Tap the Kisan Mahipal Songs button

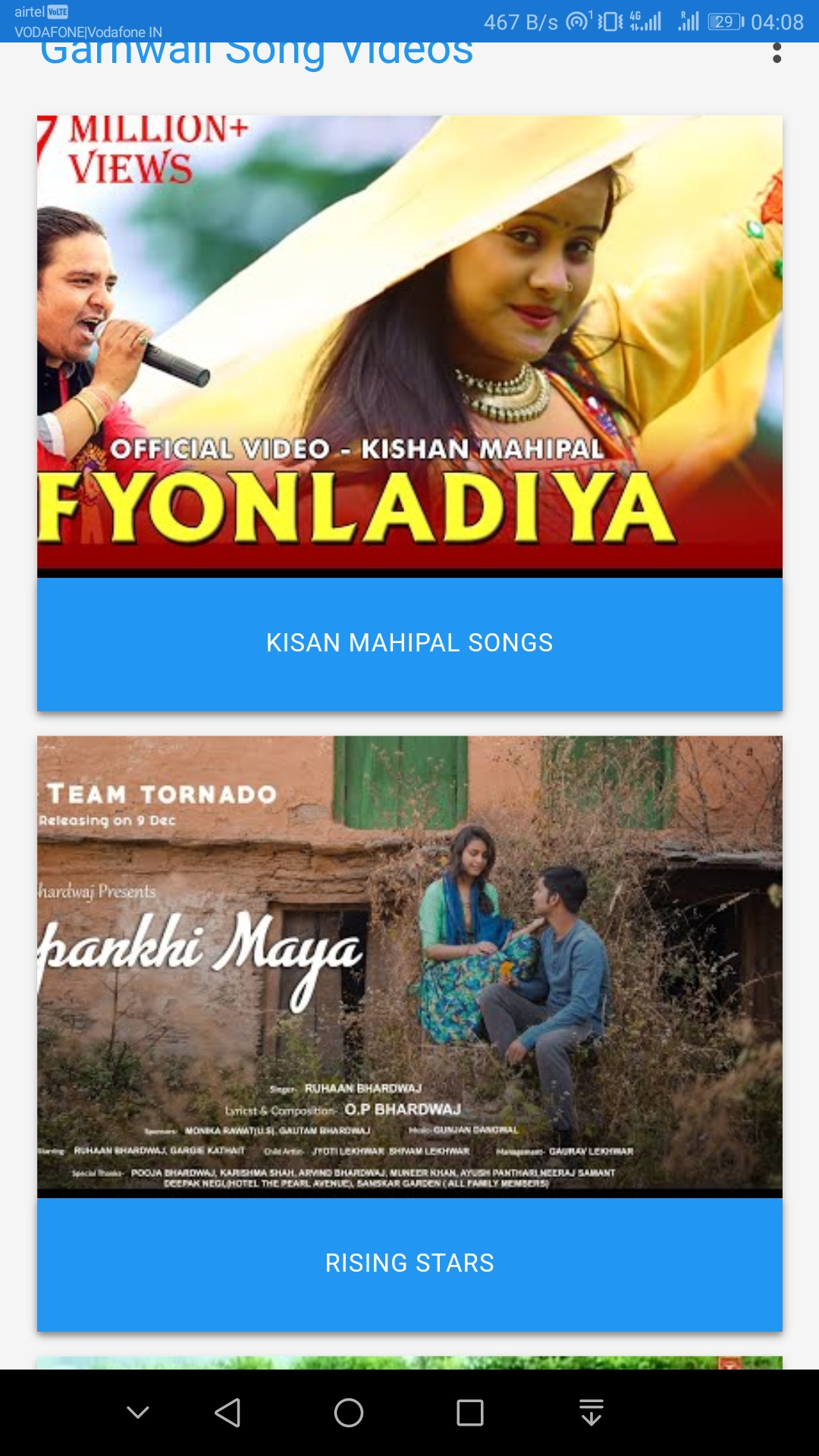click(409, 643)
